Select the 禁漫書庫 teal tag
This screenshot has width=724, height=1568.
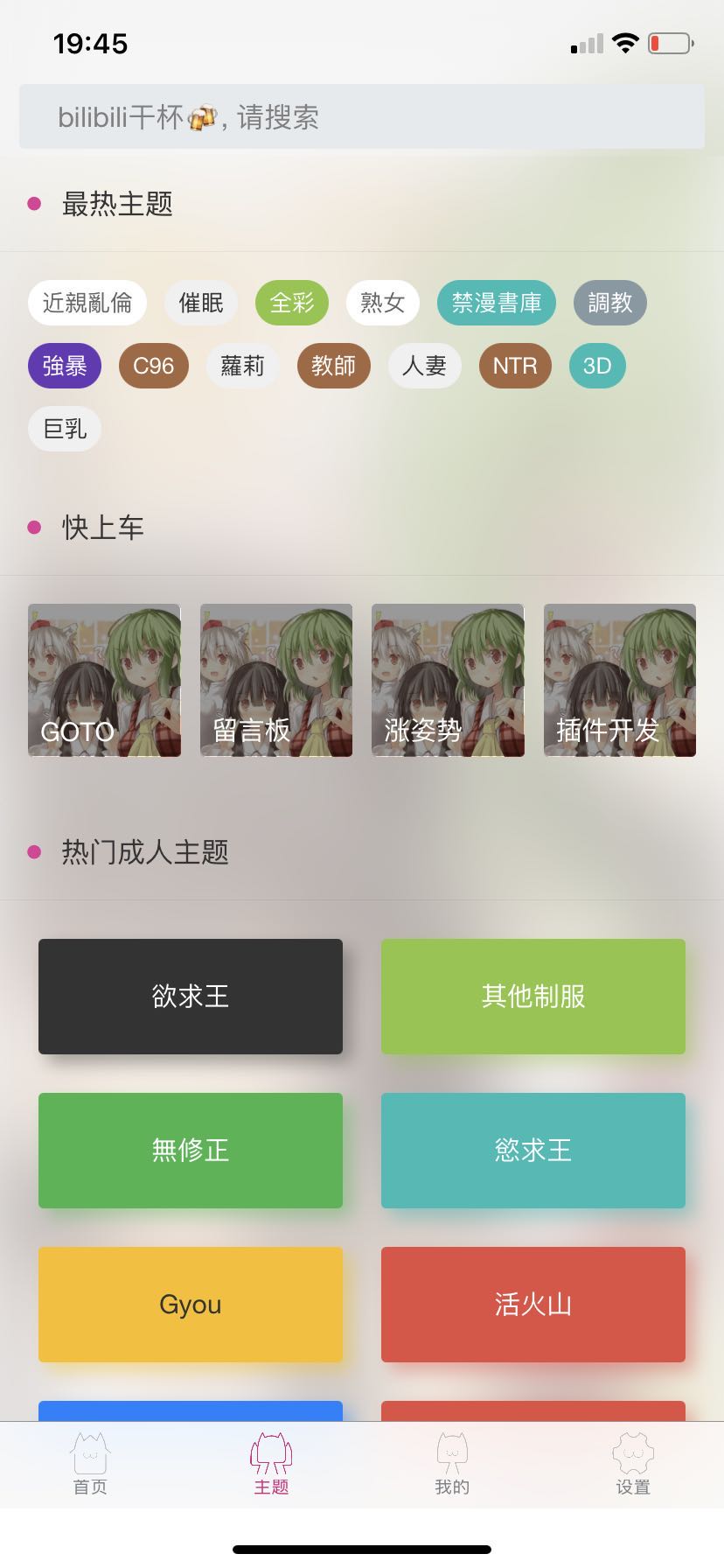pyautogui.click(x=496, y=302)
